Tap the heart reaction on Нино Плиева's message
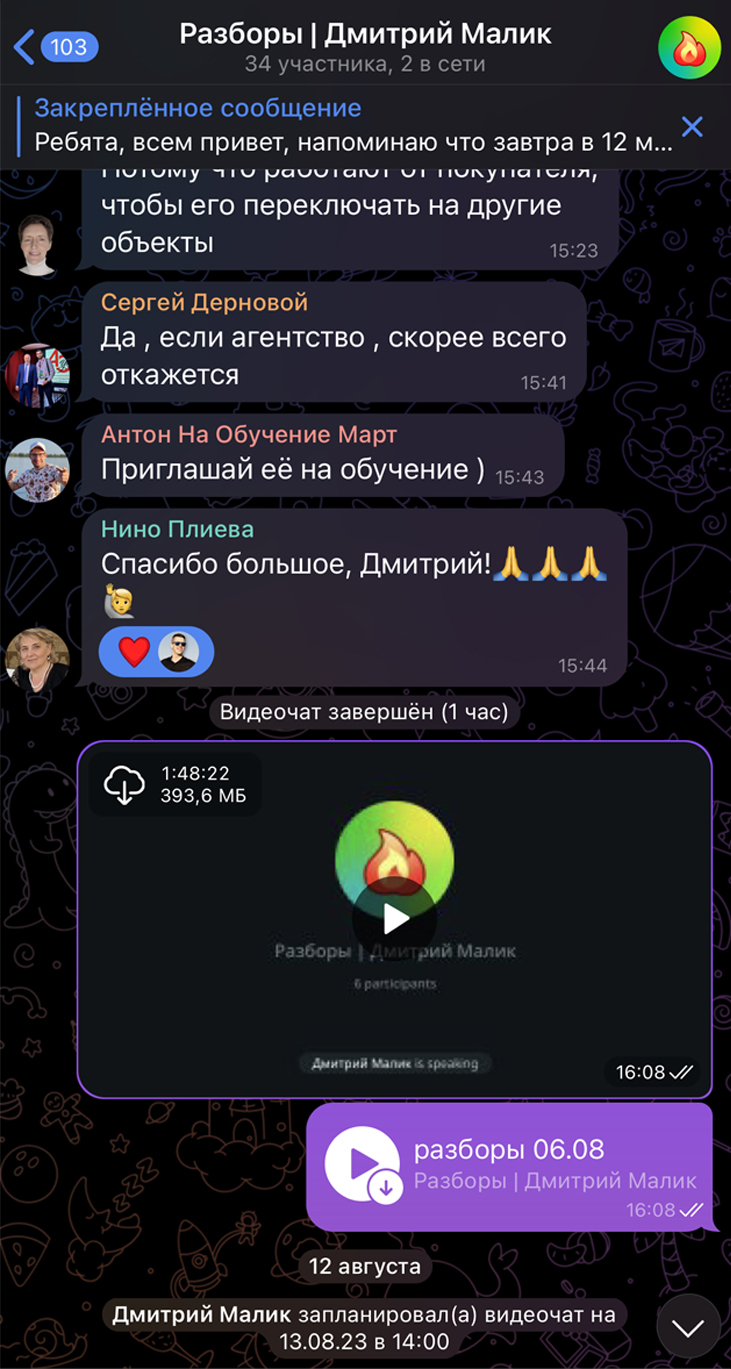This screenshot has width=731, height=1369. pos(134,652)
